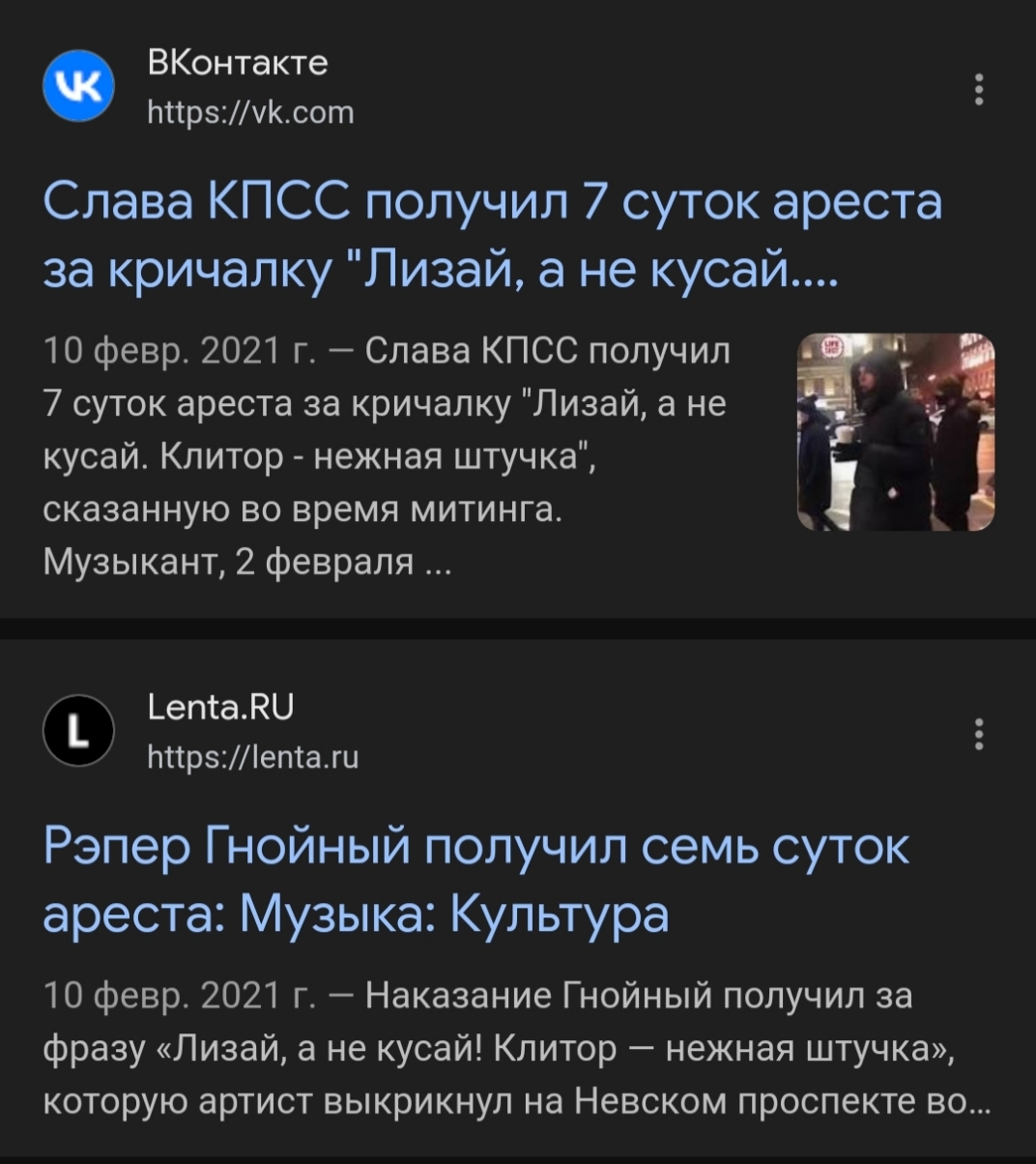The width and height of the screenshot is (1036, 1164).
Task: Tap the ВКонтакте site name header
Action: [237, 64]
